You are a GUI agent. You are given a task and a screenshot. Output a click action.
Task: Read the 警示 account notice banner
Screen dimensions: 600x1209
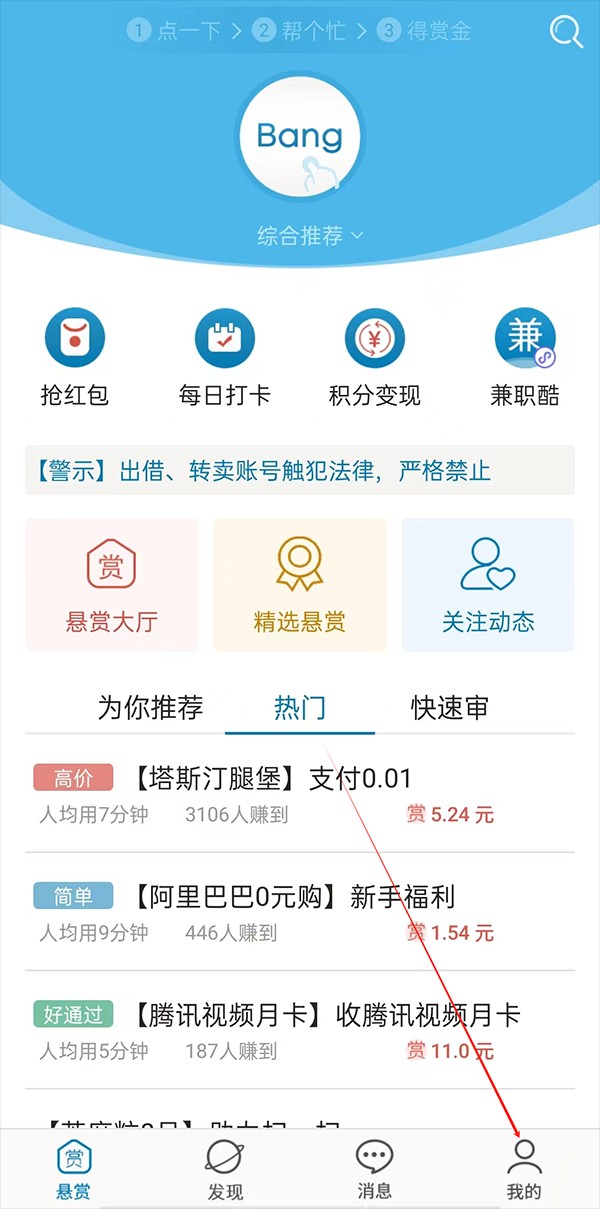pos(300,471)
